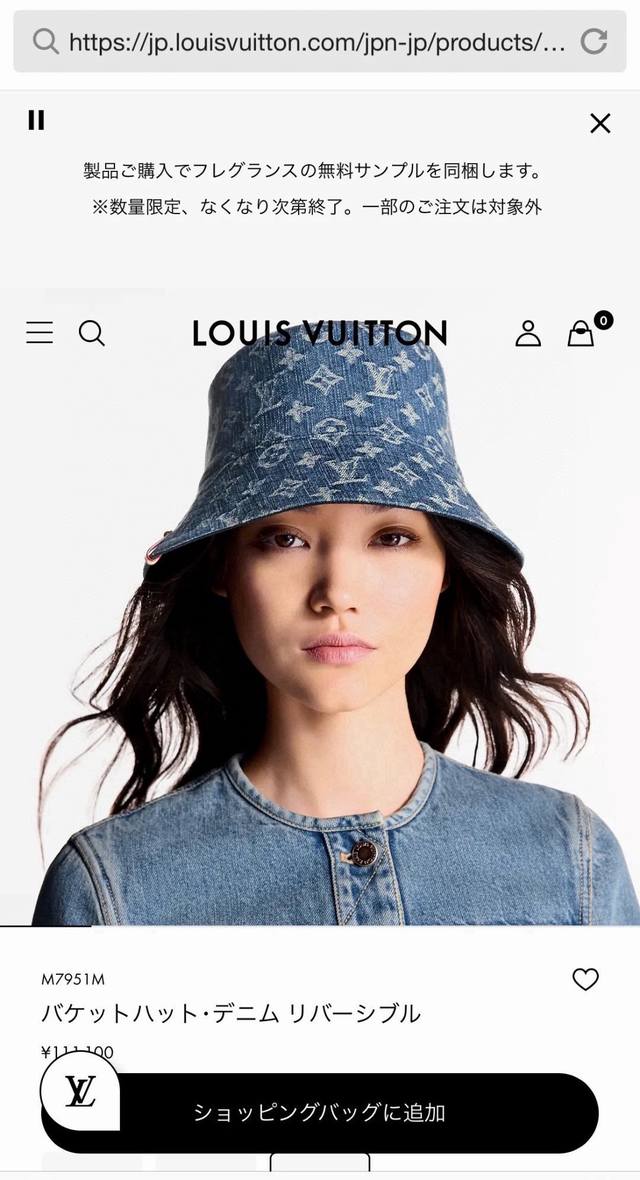This screenshot has width=640, height=1180.
Task: Open the site search magnifier
Action: pos(91,333)
